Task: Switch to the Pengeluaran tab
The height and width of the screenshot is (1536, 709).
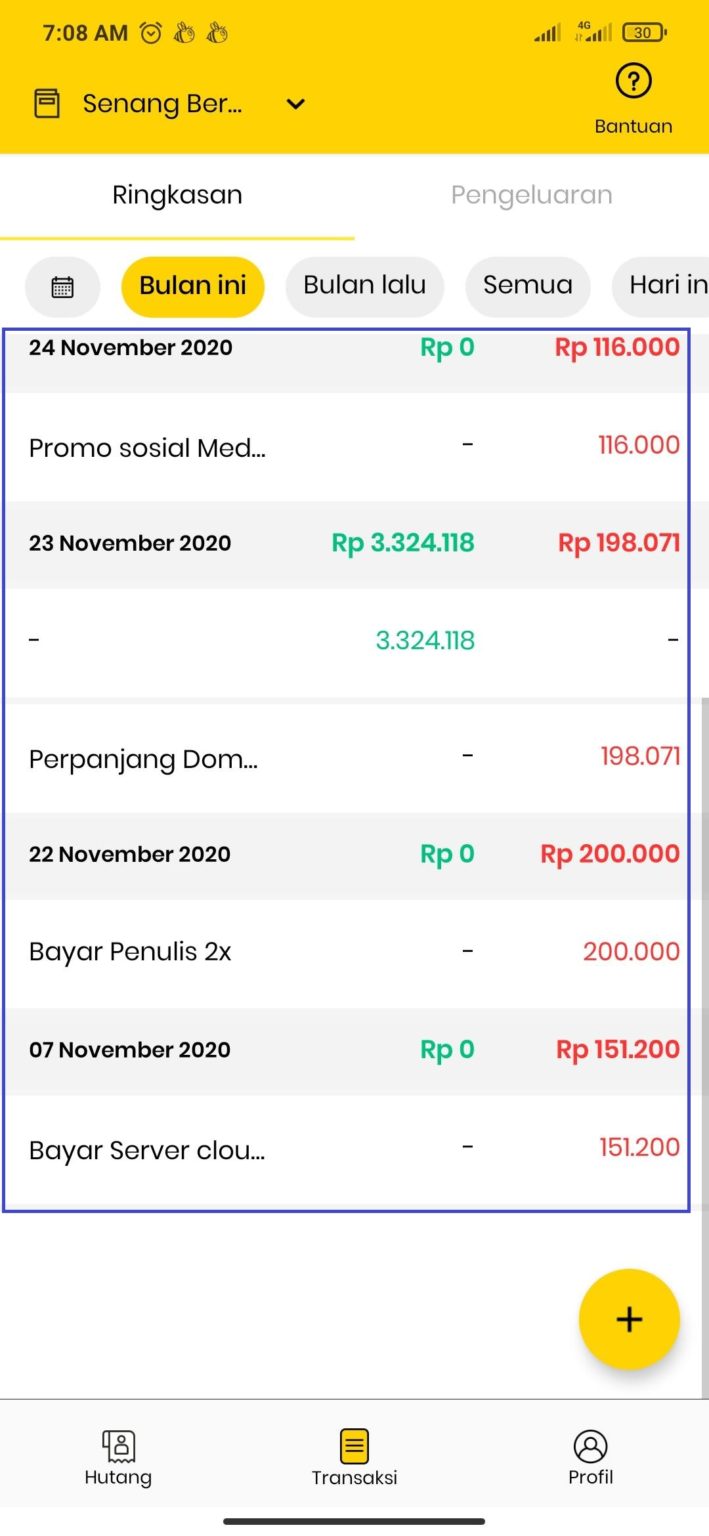Action: [x=532, y=195]
